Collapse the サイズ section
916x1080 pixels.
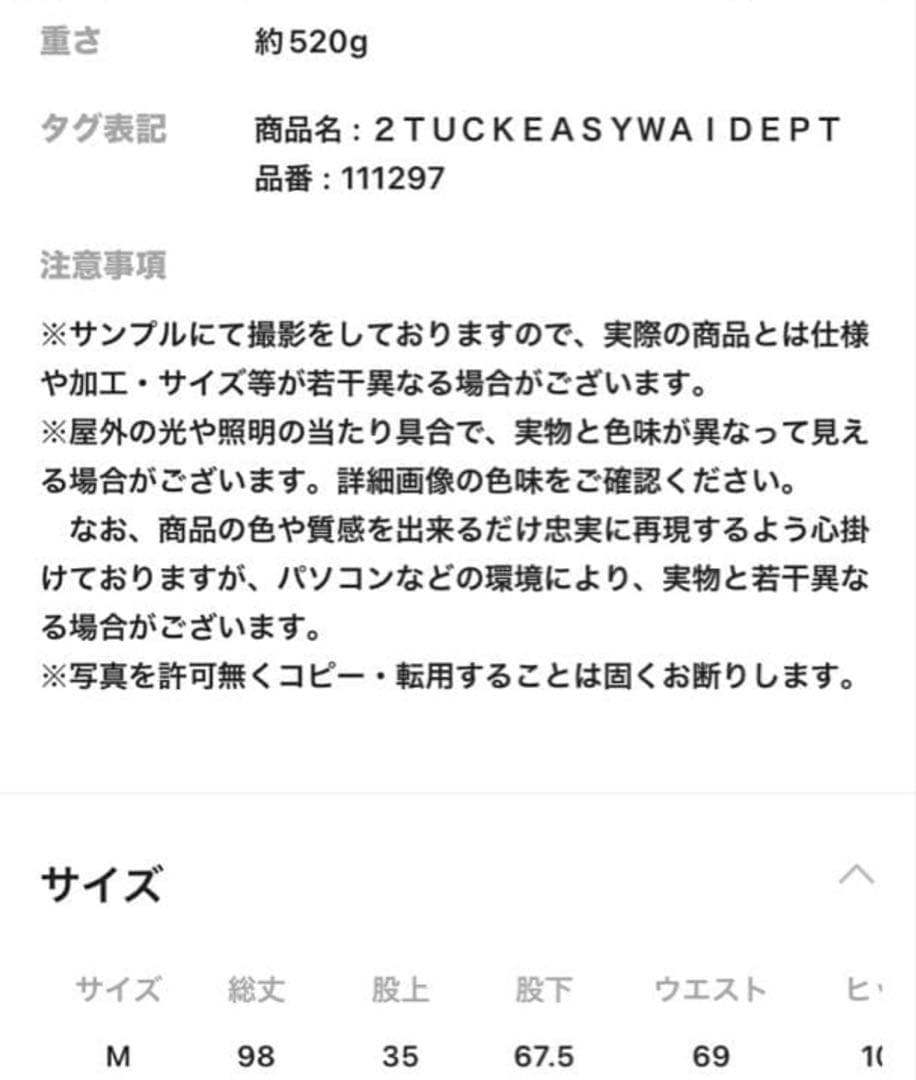857,875
